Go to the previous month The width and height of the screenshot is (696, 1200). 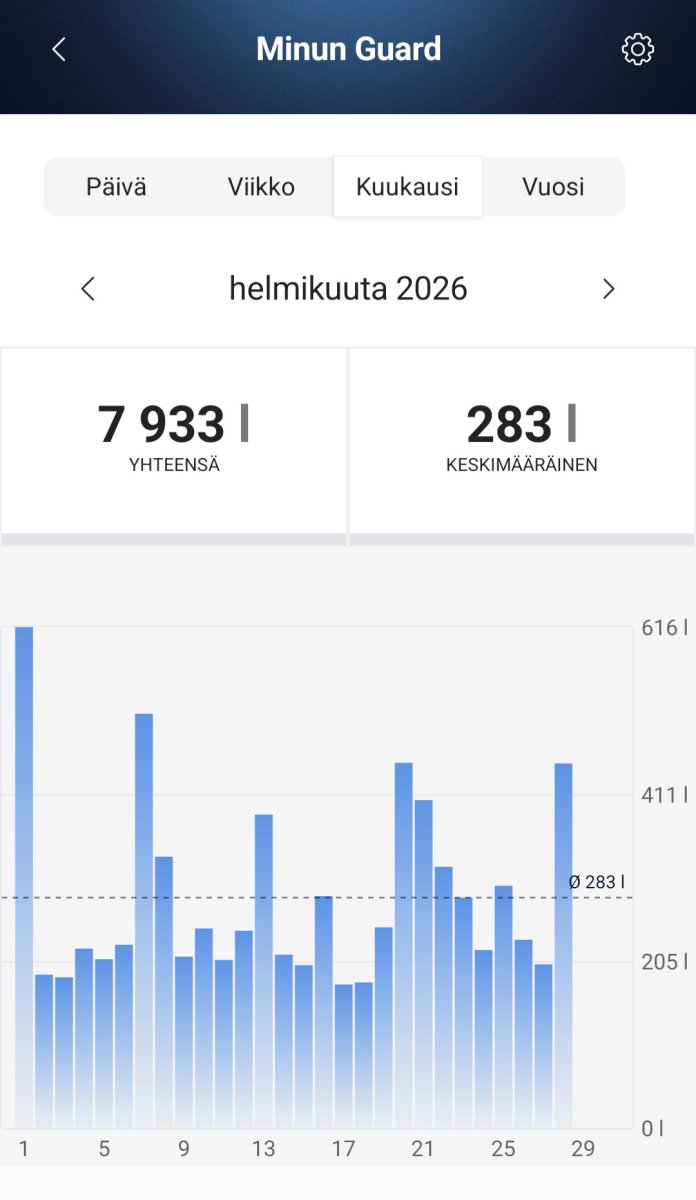[x=88, y=289]
